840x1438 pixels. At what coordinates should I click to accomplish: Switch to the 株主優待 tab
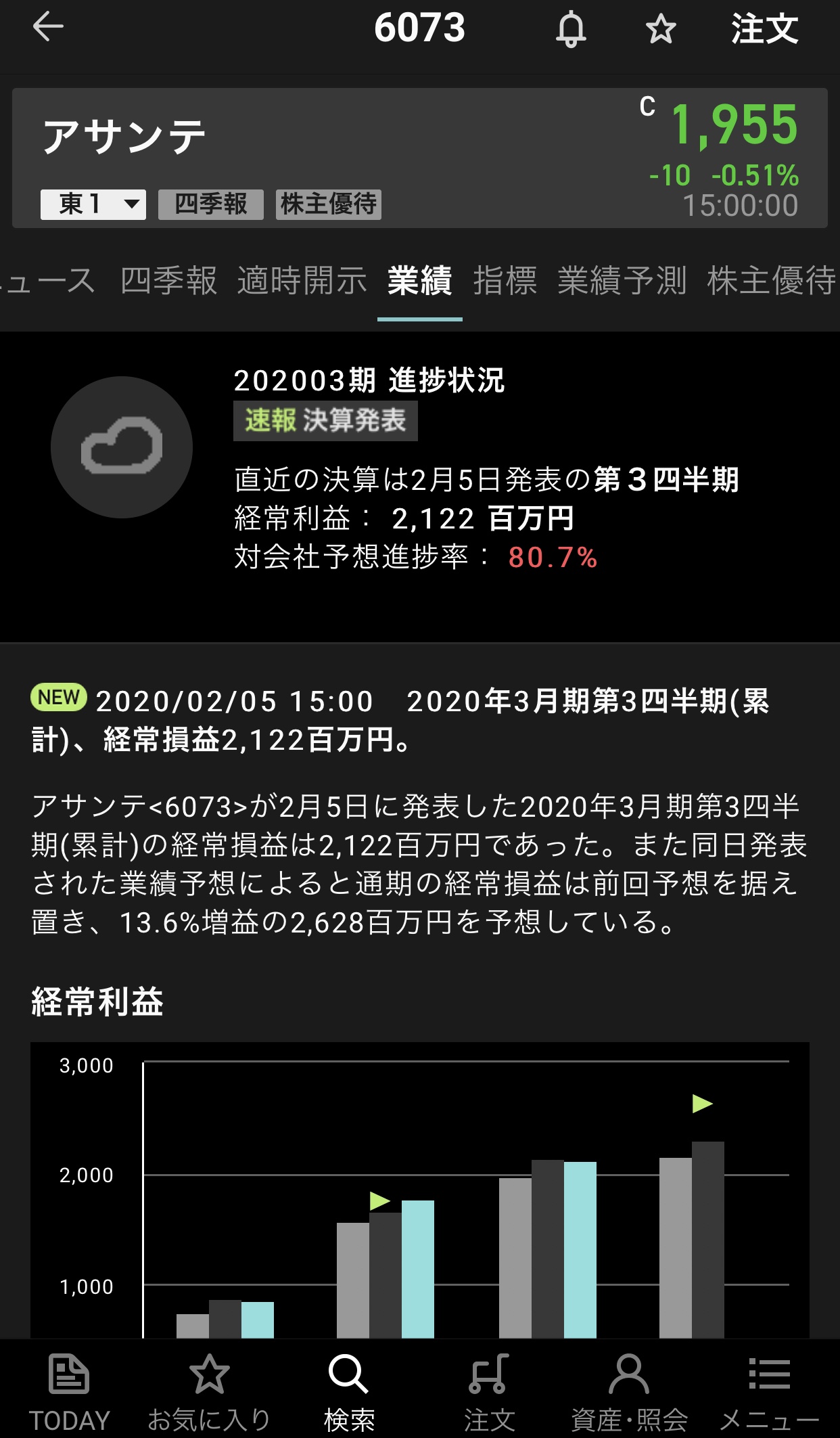[771, 280]
